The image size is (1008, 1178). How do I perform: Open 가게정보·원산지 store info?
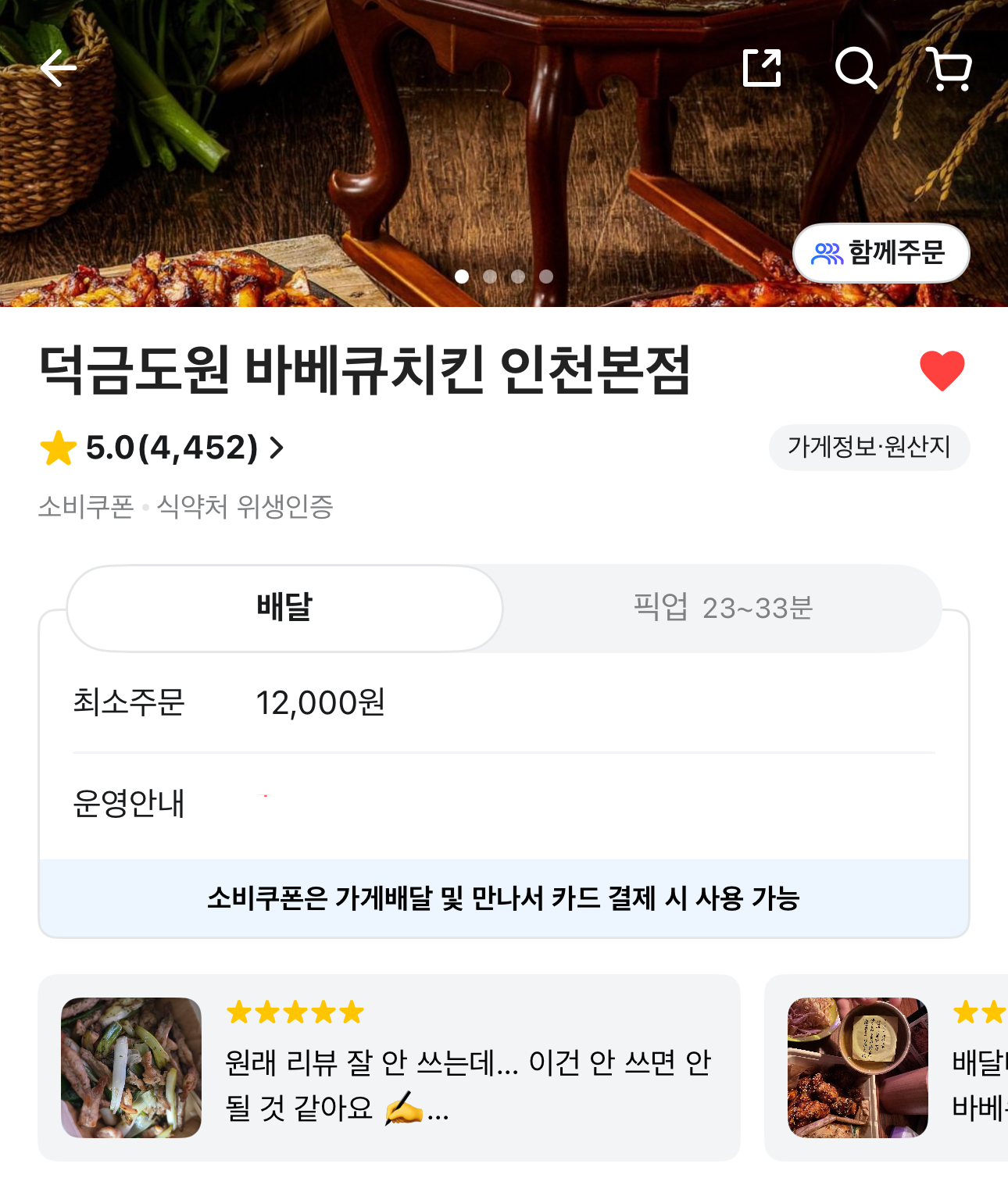pyautogui.click(x=869, y=448)
